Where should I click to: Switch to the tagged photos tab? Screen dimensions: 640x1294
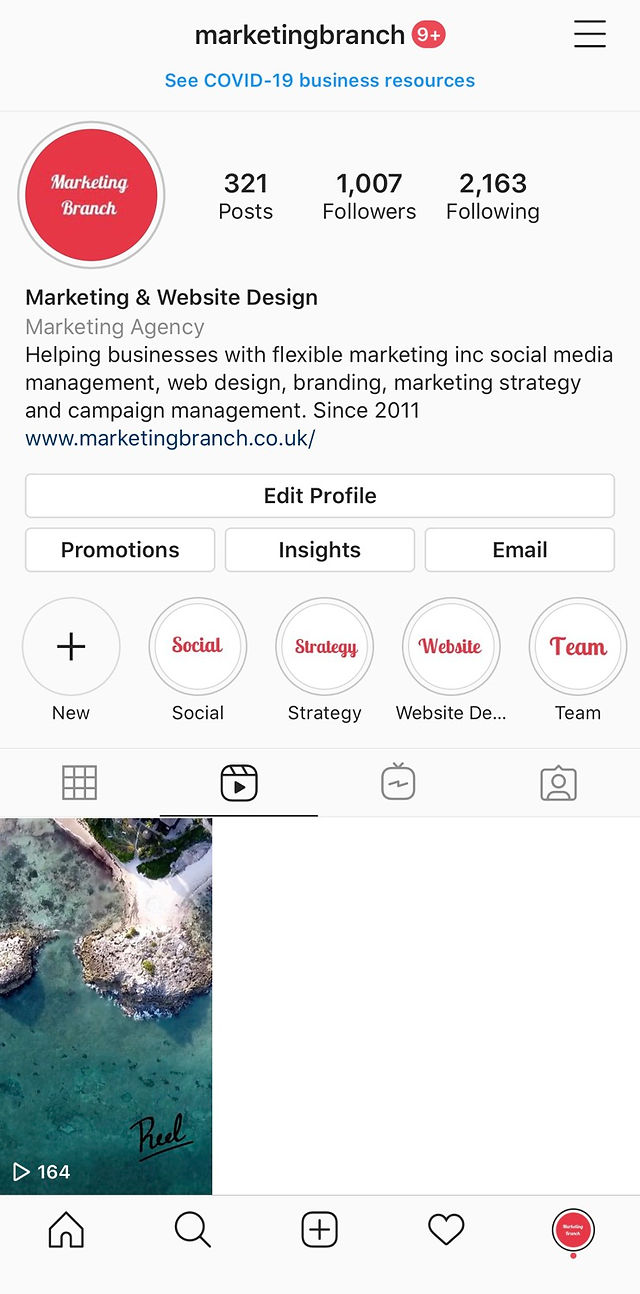[x=558, y=783]
